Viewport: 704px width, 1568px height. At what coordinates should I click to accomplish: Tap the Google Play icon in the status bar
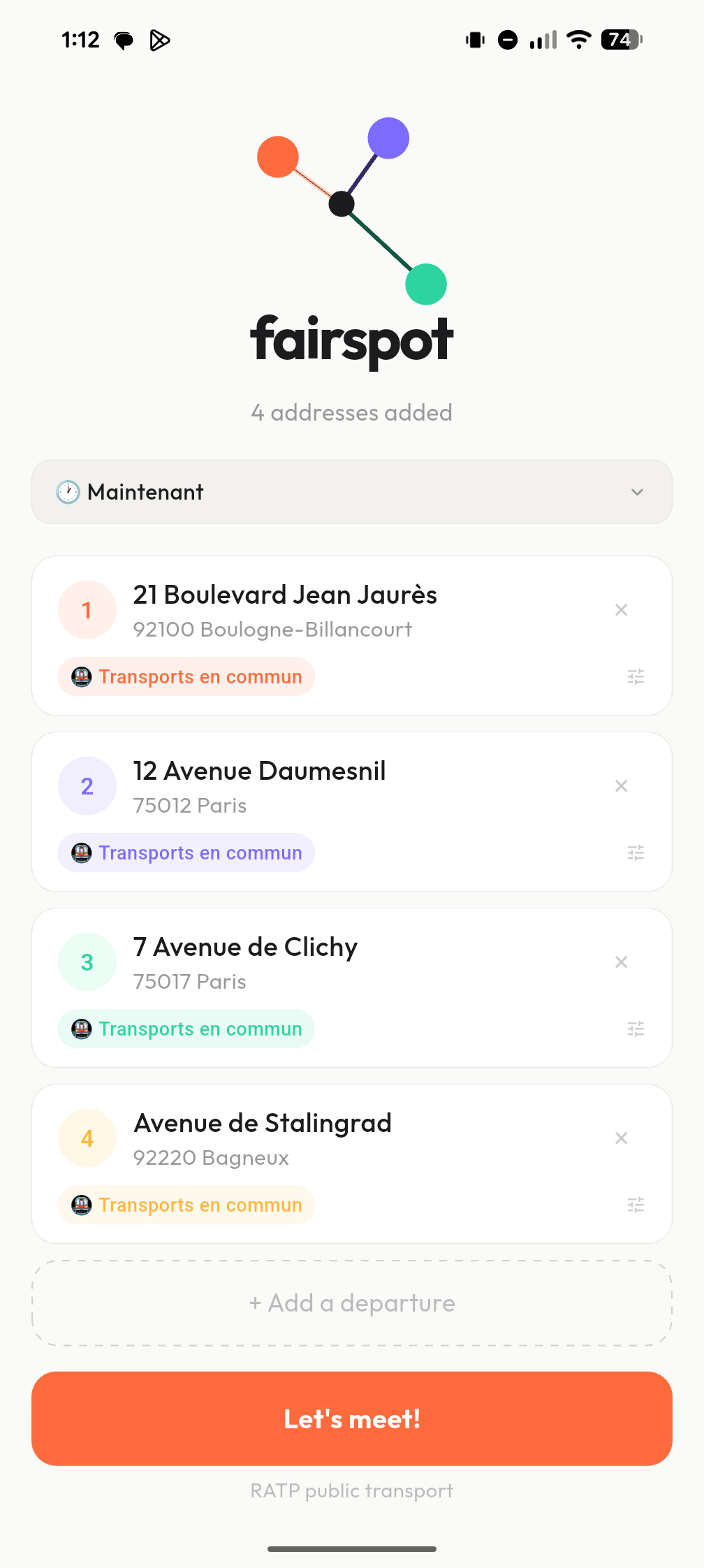tap(160, 40)
